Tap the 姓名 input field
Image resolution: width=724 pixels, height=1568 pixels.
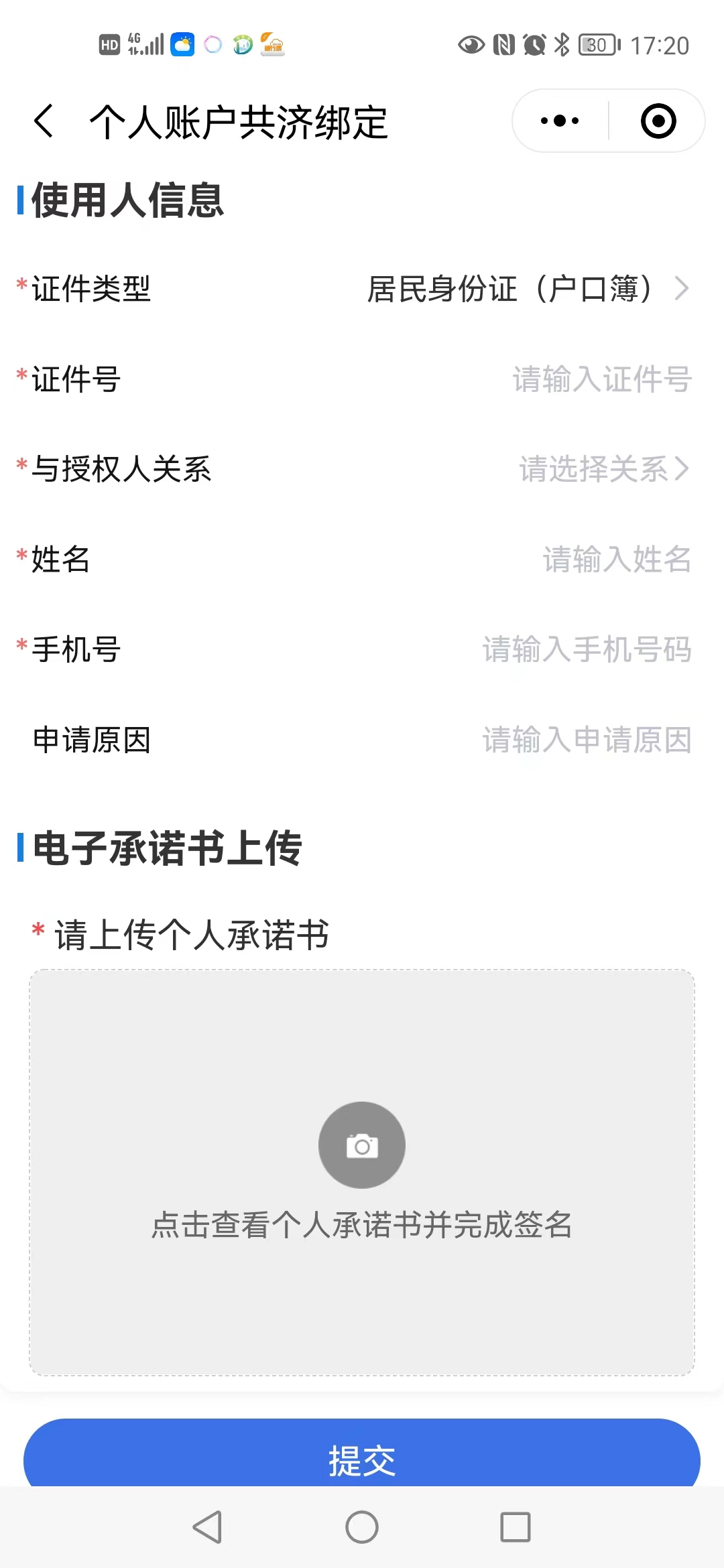[x=616, y=560]
